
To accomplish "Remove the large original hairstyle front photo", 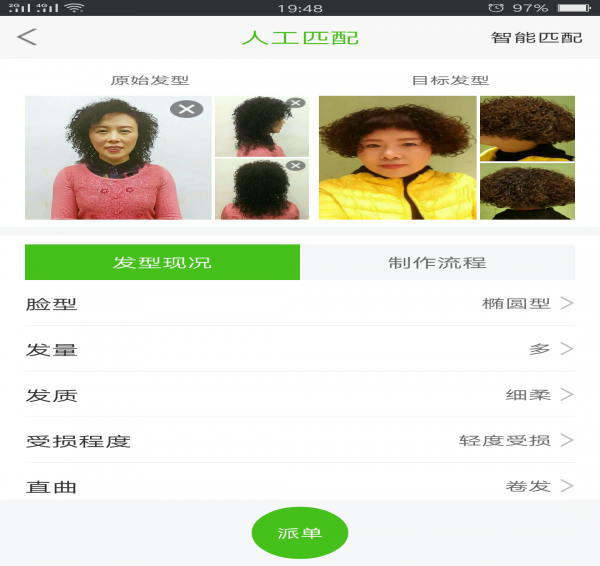I will coord(186,109).
